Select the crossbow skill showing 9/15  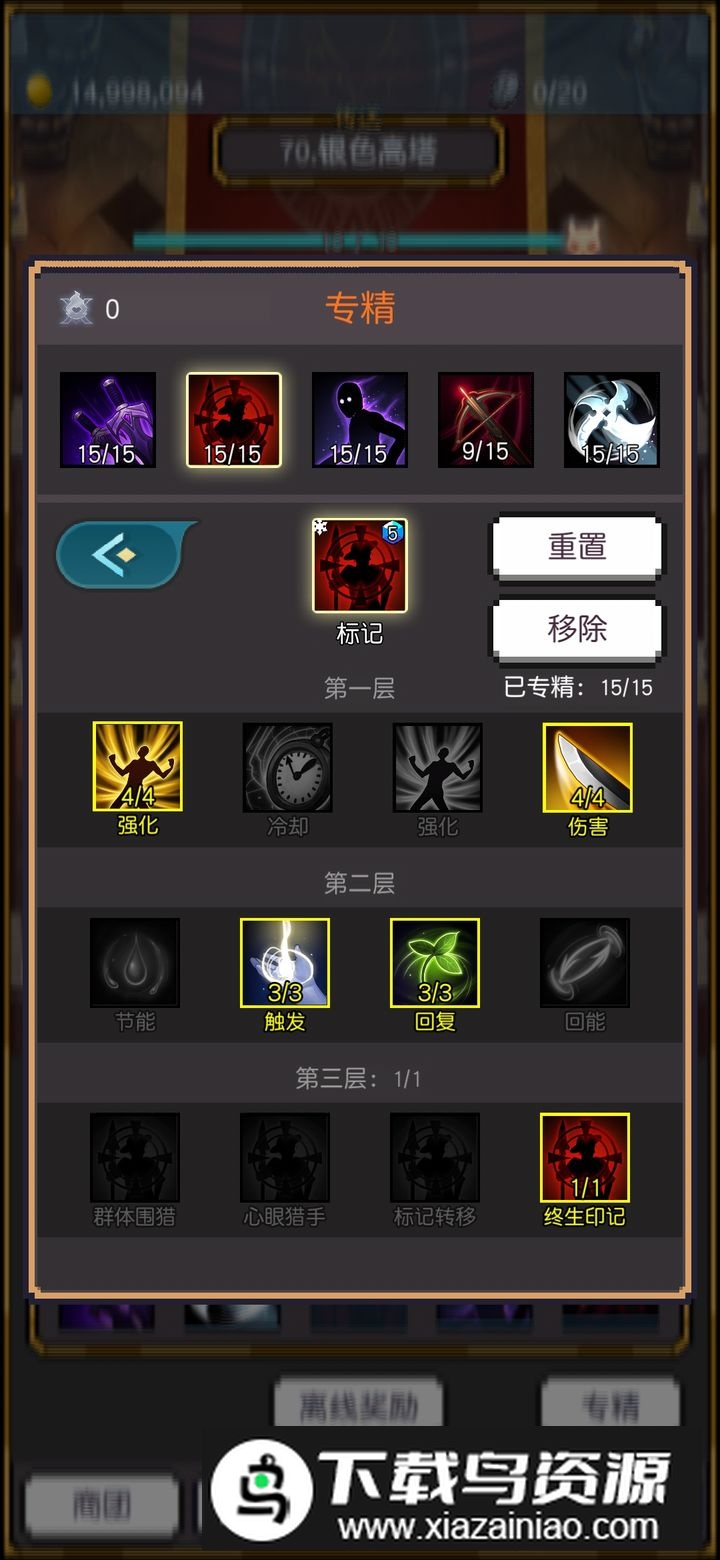point(486,420)
